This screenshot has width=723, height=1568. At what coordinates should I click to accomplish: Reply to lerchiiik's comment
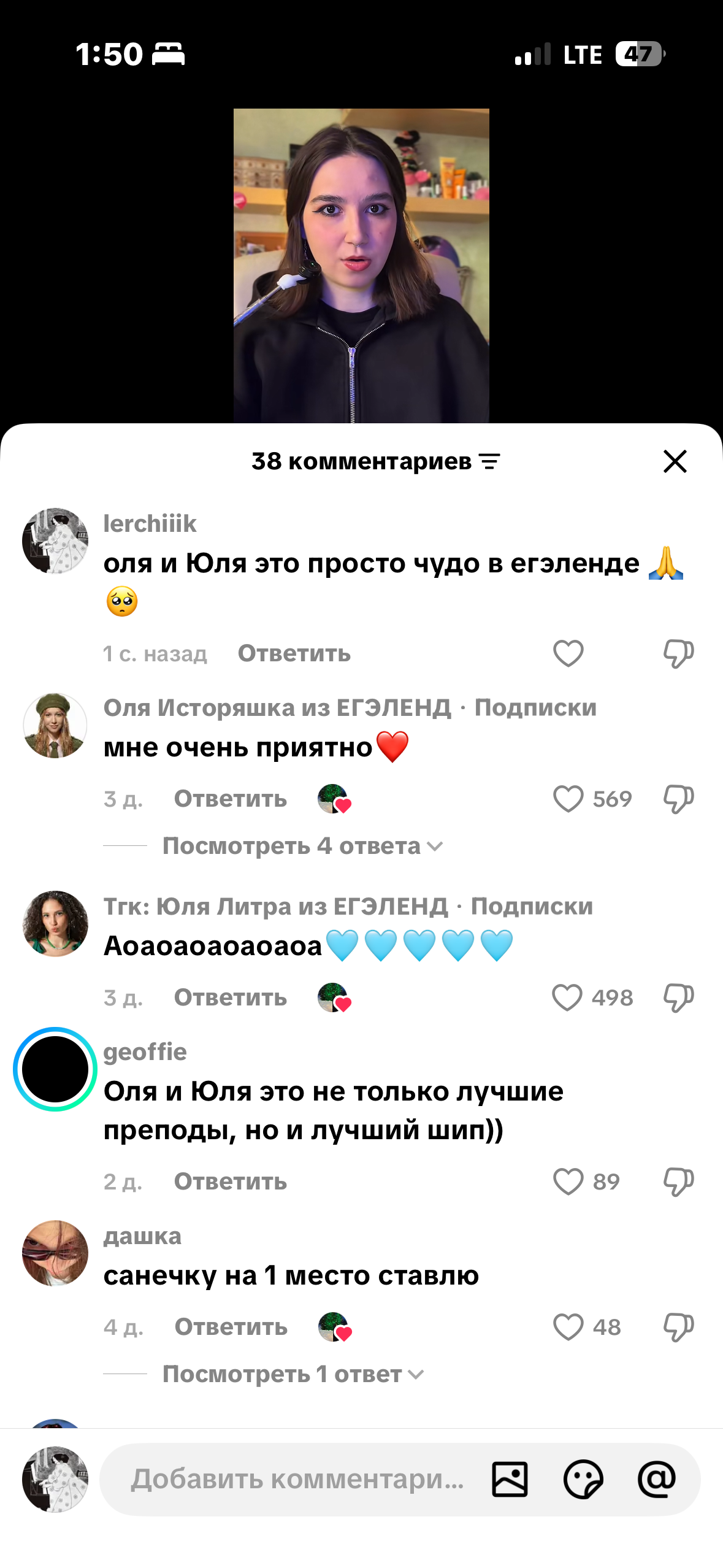(294, 653)
